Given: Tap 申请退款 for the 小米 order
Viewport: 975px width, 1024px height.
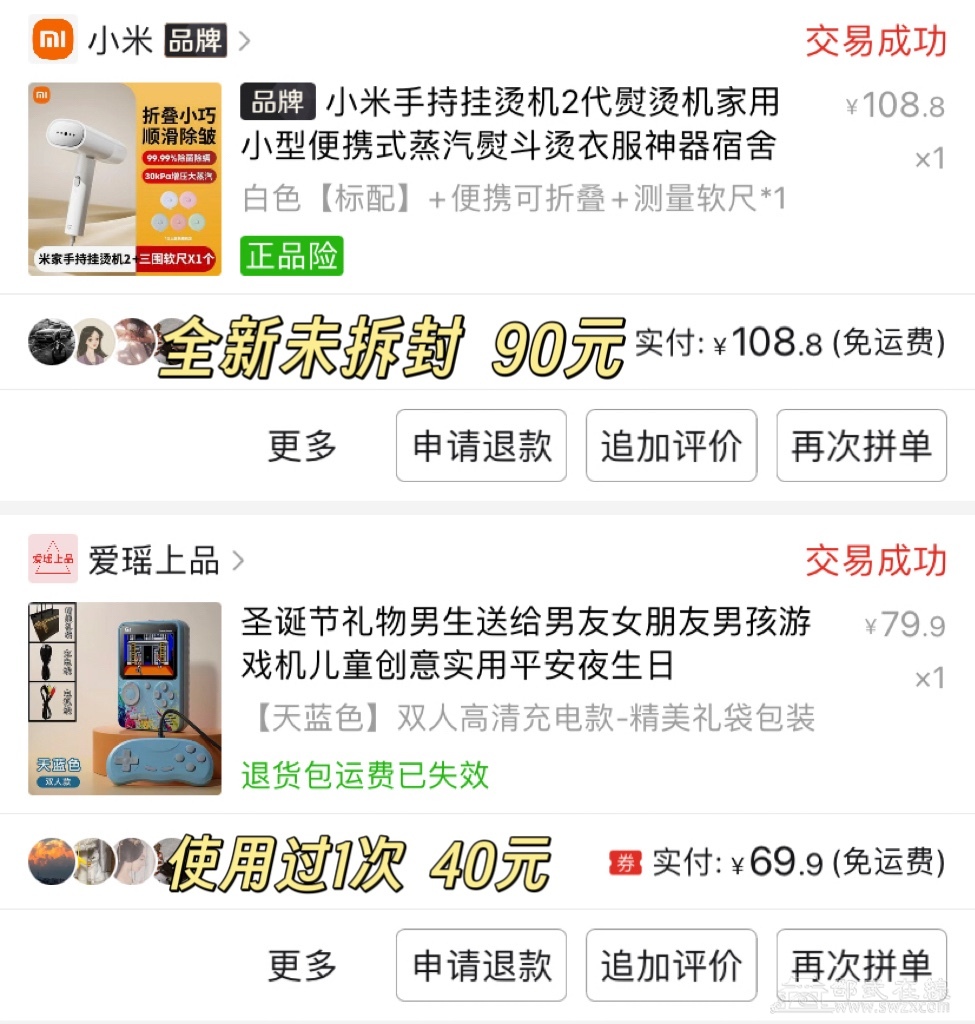Looking at the screenshot, I should [481, 446].
